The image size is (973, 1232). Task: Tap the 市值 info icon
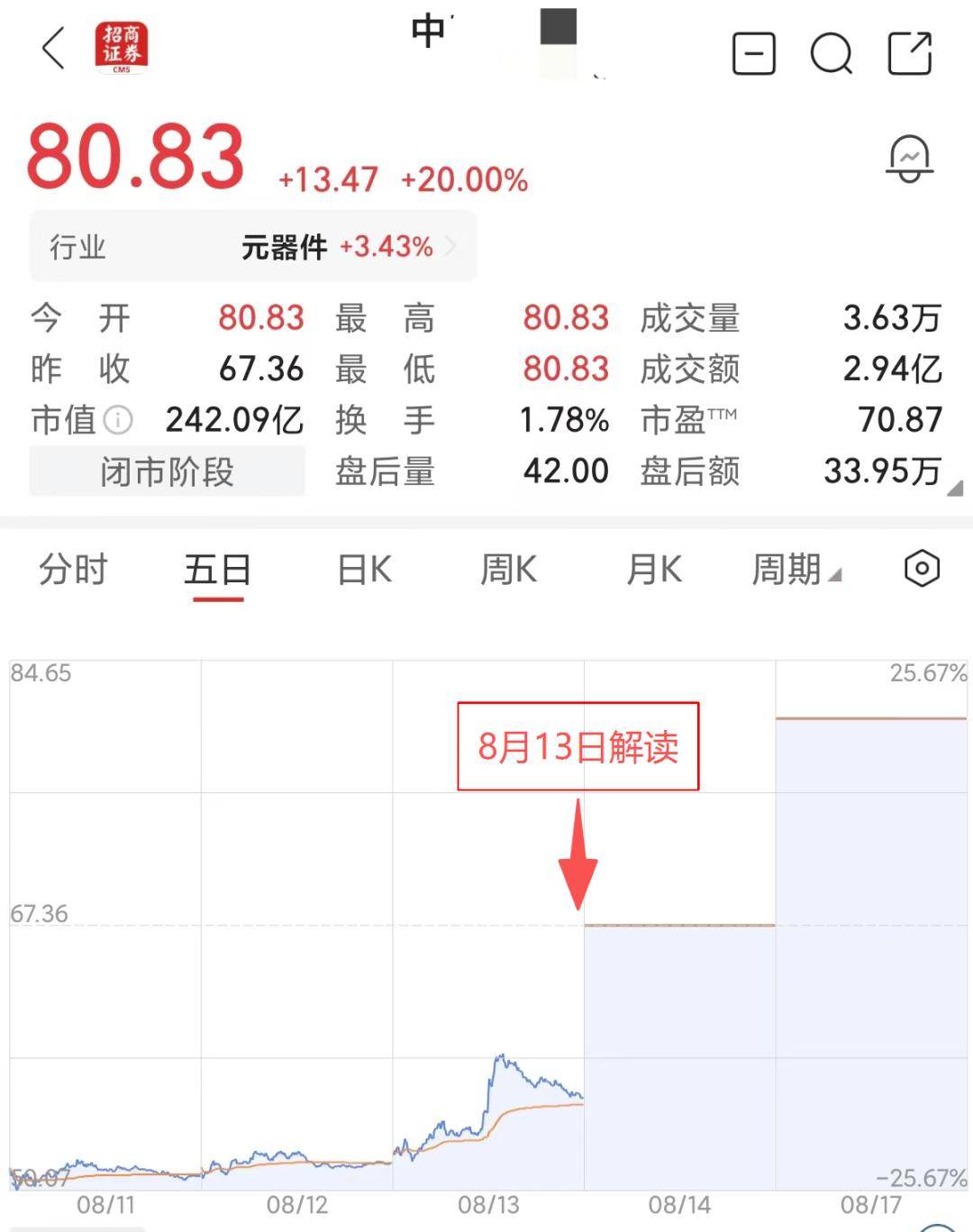coord(118,420)
